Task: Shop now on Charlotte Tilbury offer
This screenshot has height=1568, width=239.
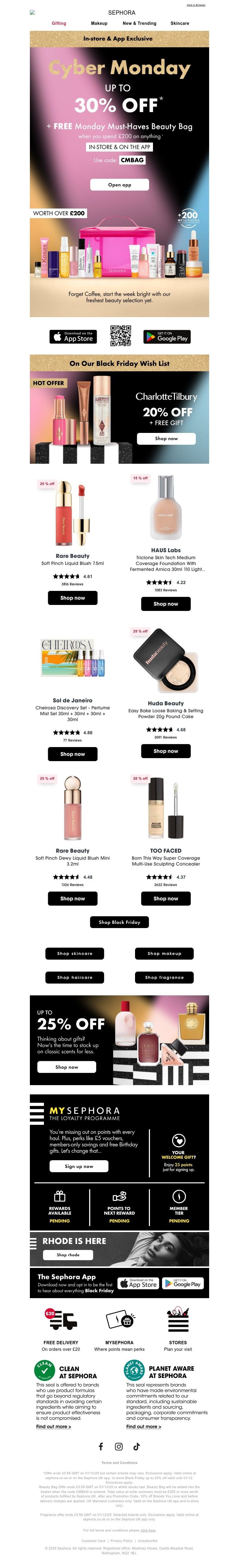Action: click(x=166, y=438)
